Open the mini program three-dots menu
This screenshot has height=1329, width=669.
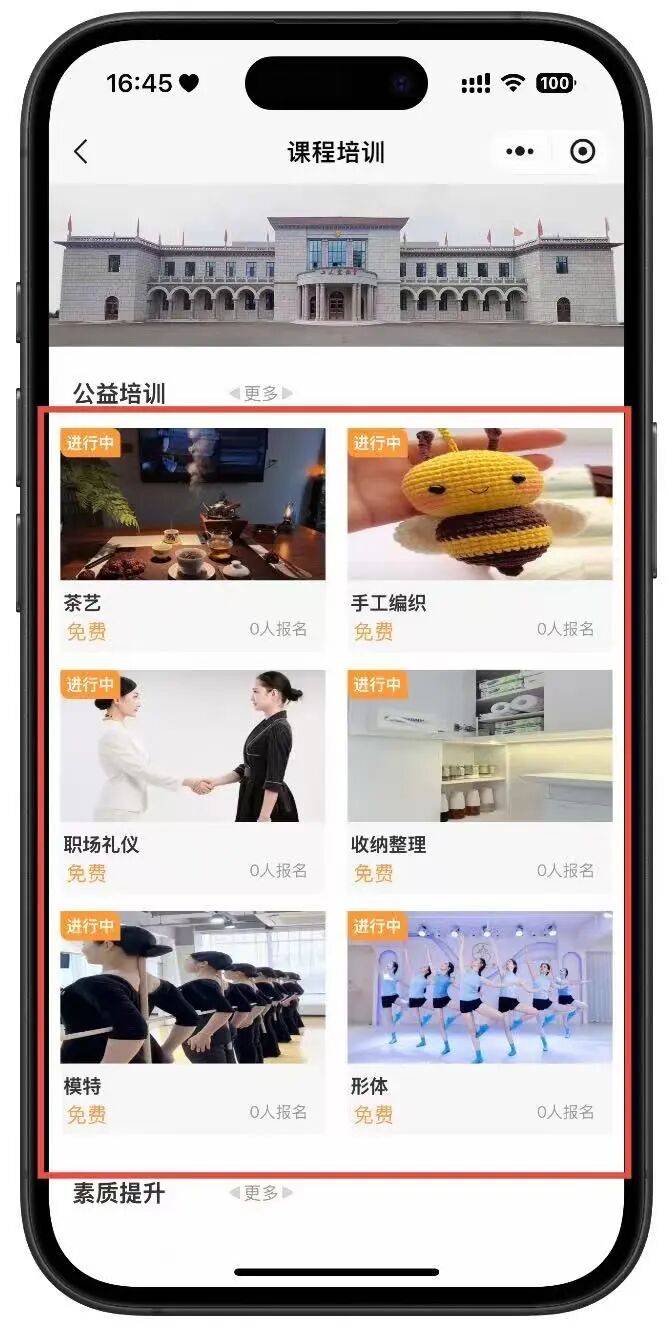coord(520,152)
